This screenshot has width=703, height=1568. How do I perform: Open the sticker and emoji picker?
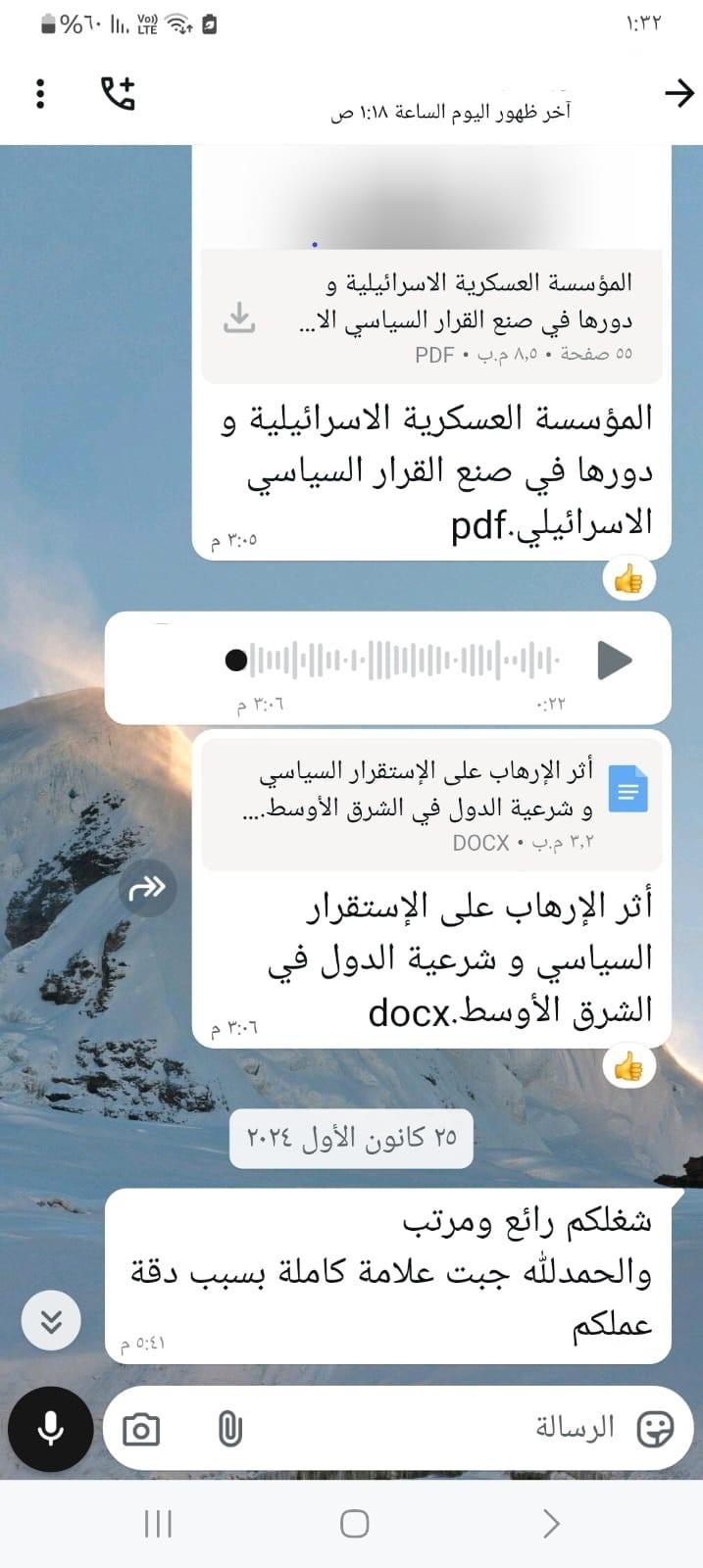coord(655,1429)
